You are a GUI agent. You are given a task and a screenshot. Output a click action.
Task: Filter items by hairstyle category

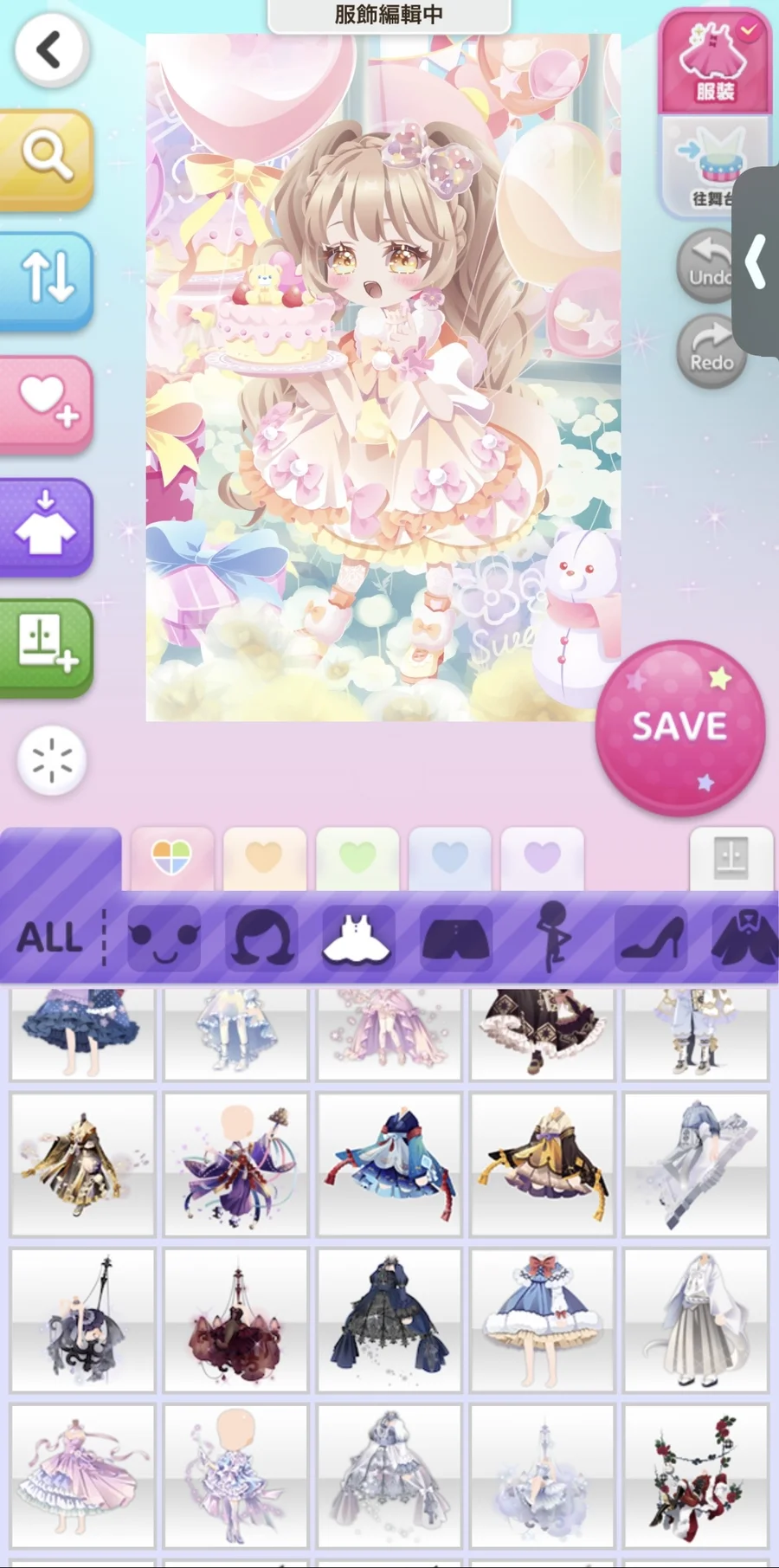(261, 939)
